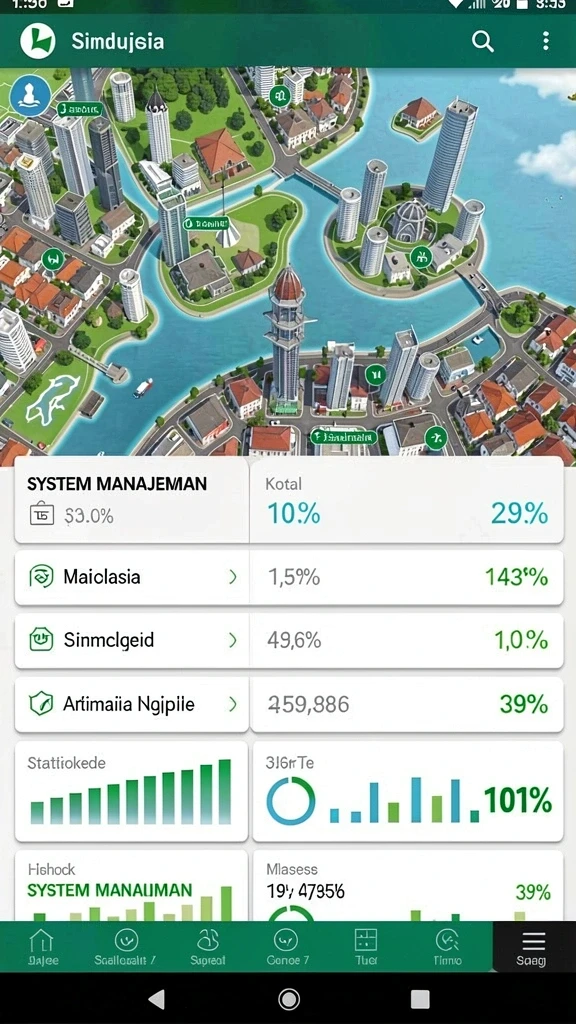
Task: Switch to the Tirmo tab
Action: (447, 947)
